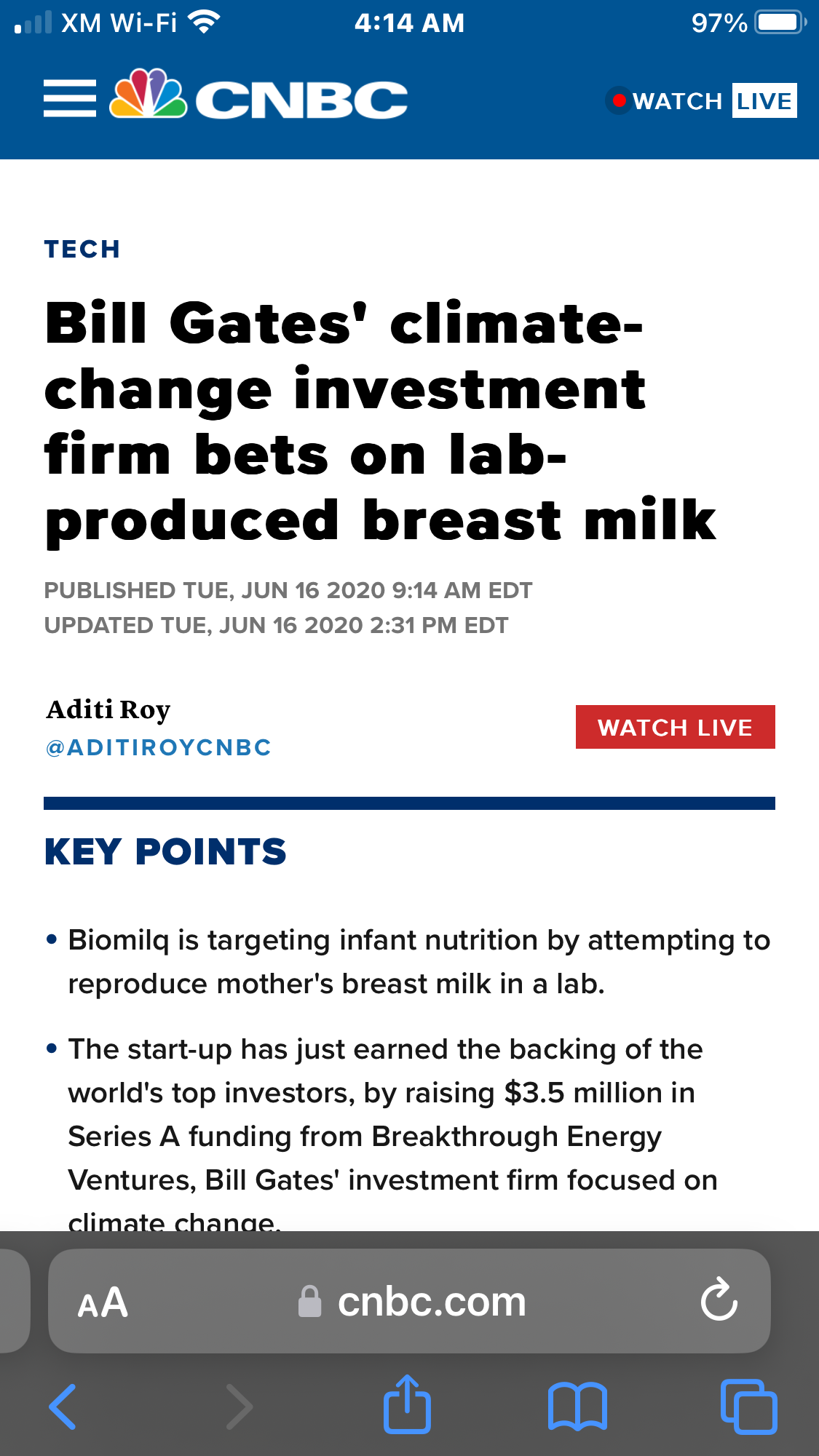The height and width of the screenshot is (1456, 819).
Task: Open Aditi Roy's author page
Action: click(x=108, y=709)
